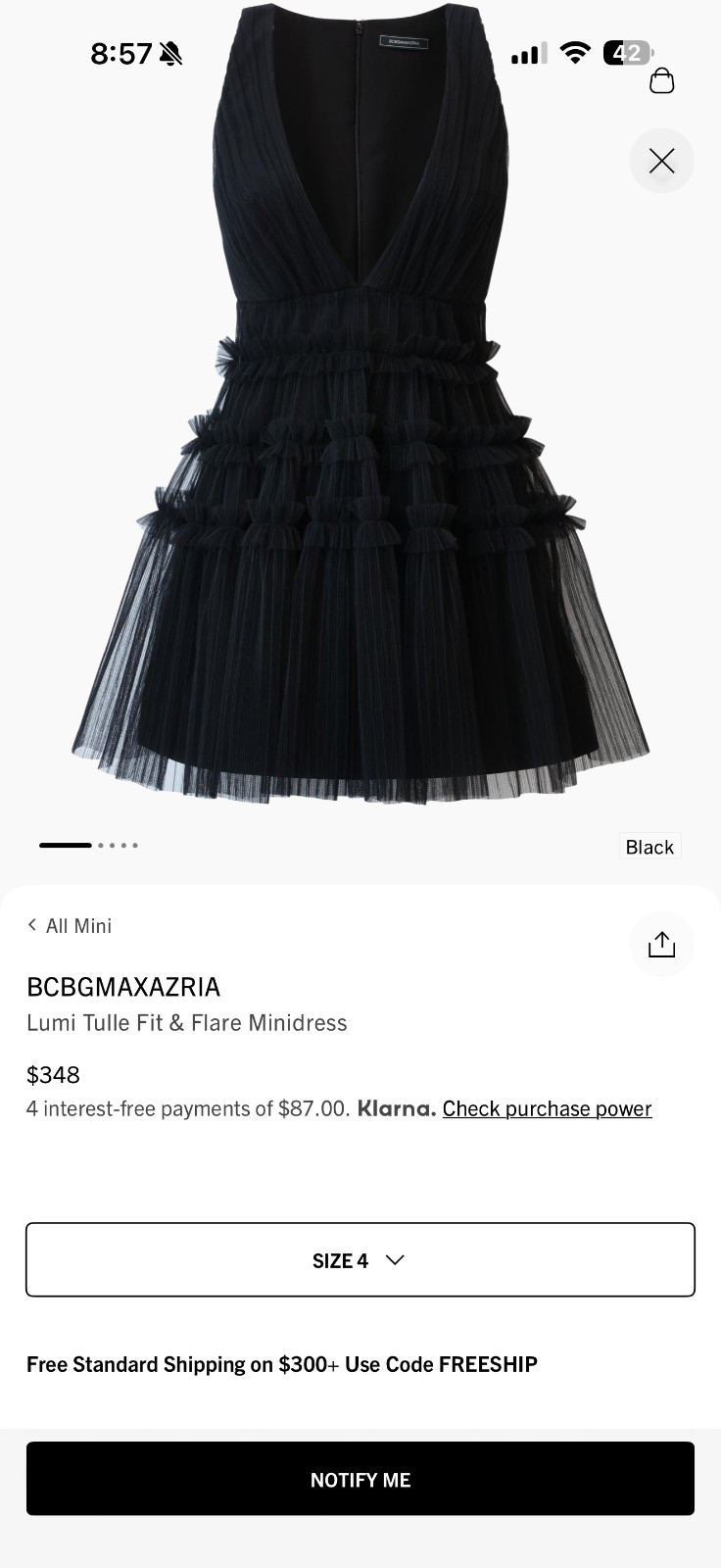Open the shopping bag
The width and height of the screenshot is (721, 1568).
click(662, 80)
